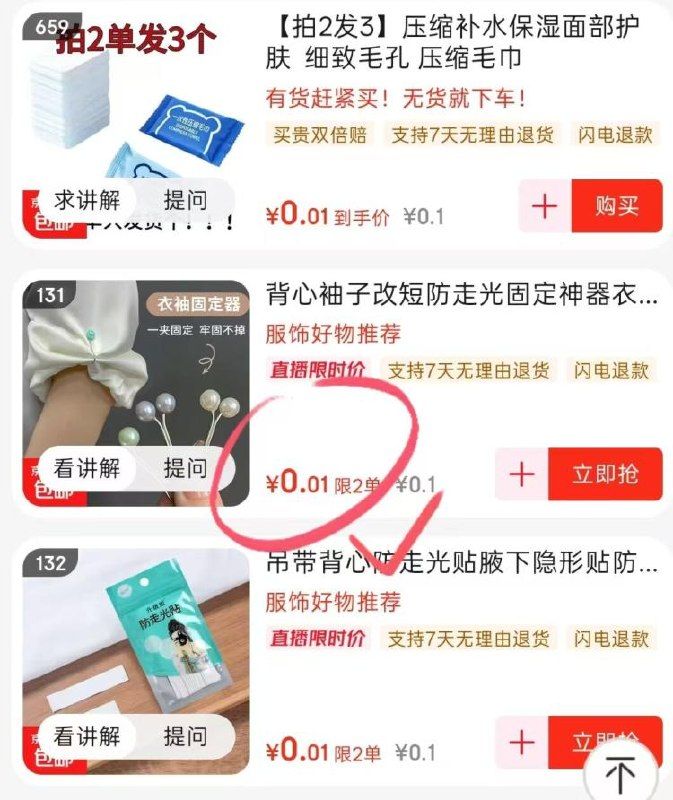Tap 购买 for the compressed towel item
Viewport: 673px width, 800px height.
pyautogui.click(x=616, y=206)
